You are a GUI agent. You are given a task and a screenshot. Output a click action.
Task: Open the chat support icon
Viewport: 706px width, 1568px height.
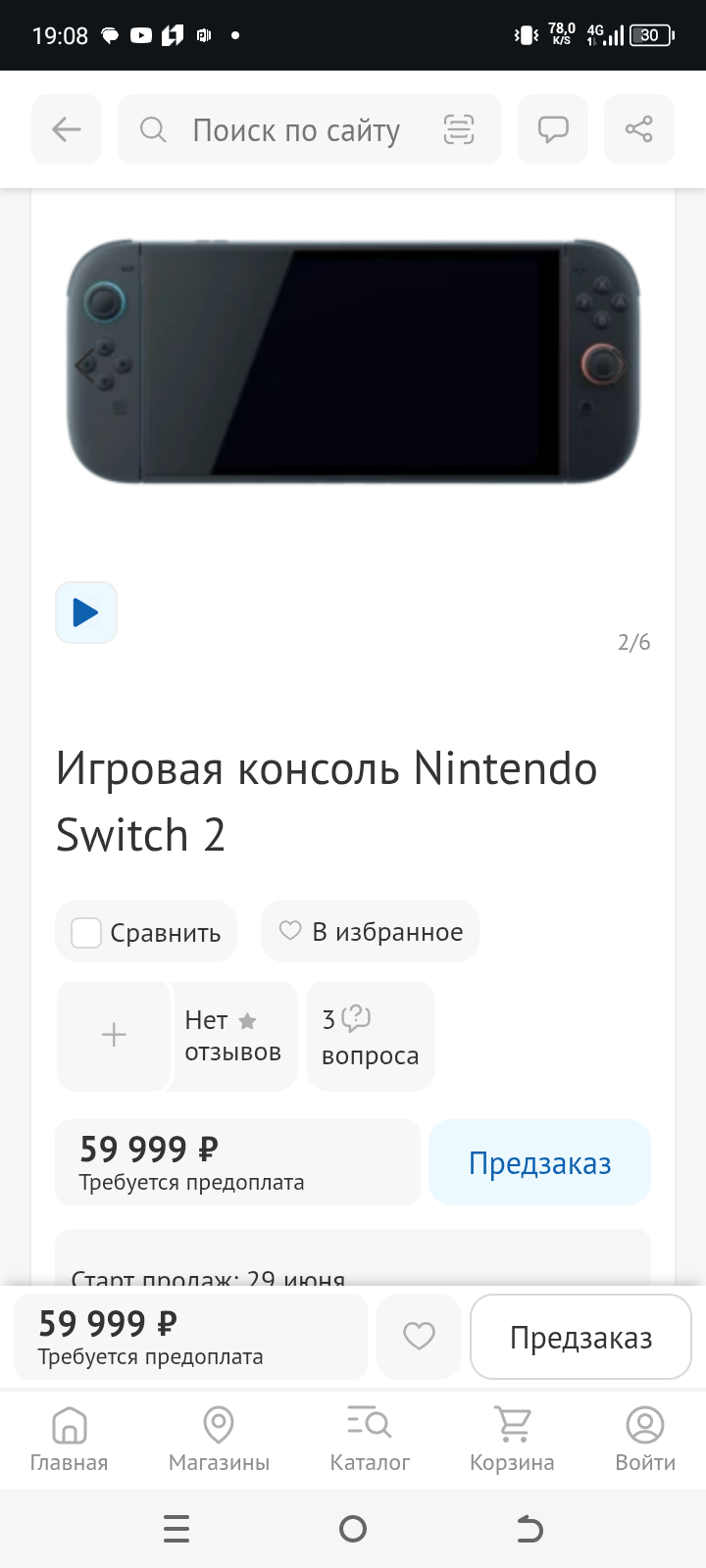[x=553, y=129]
